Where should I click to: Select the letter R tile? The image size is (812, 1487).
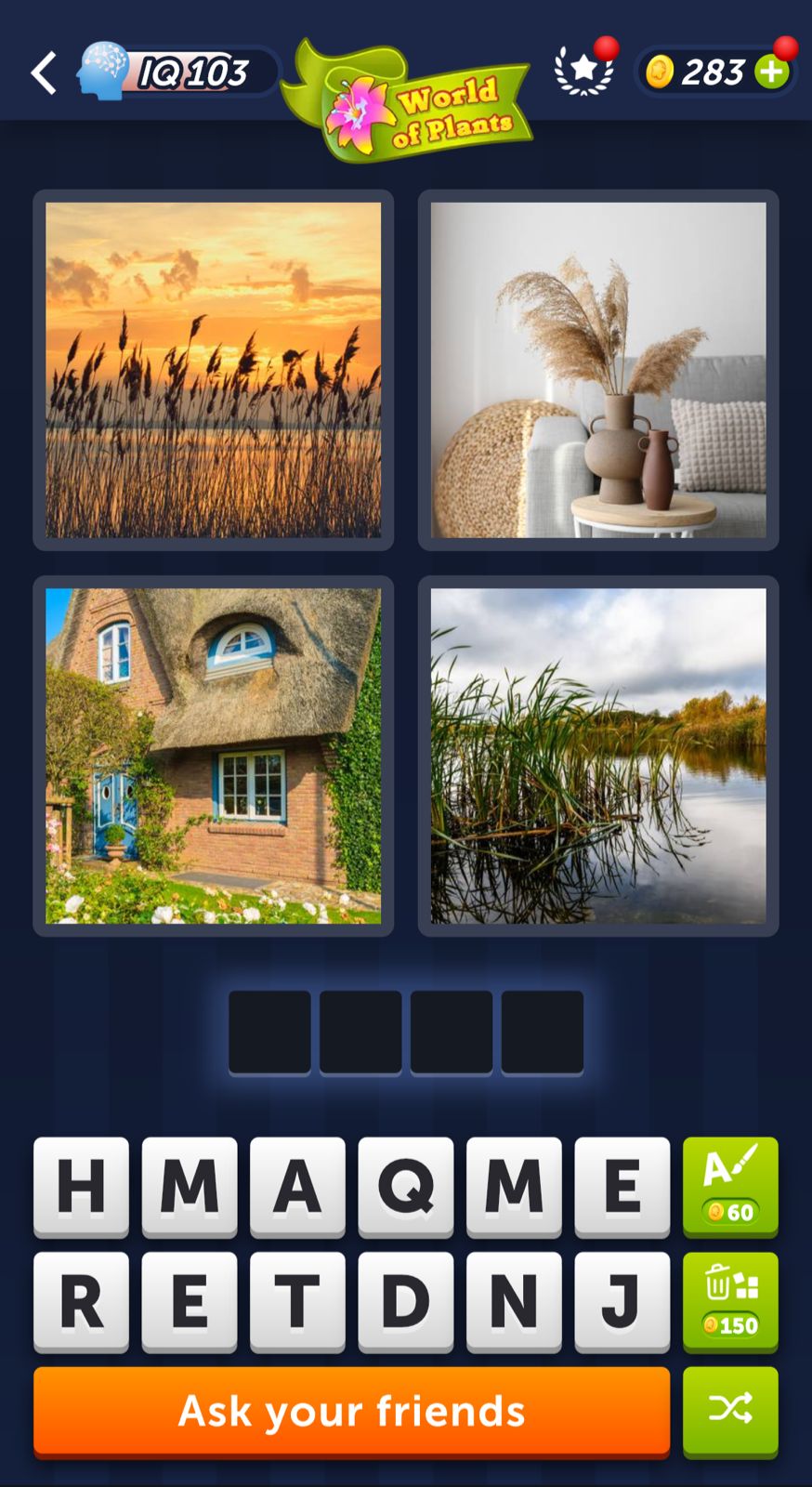point(81,1300)
